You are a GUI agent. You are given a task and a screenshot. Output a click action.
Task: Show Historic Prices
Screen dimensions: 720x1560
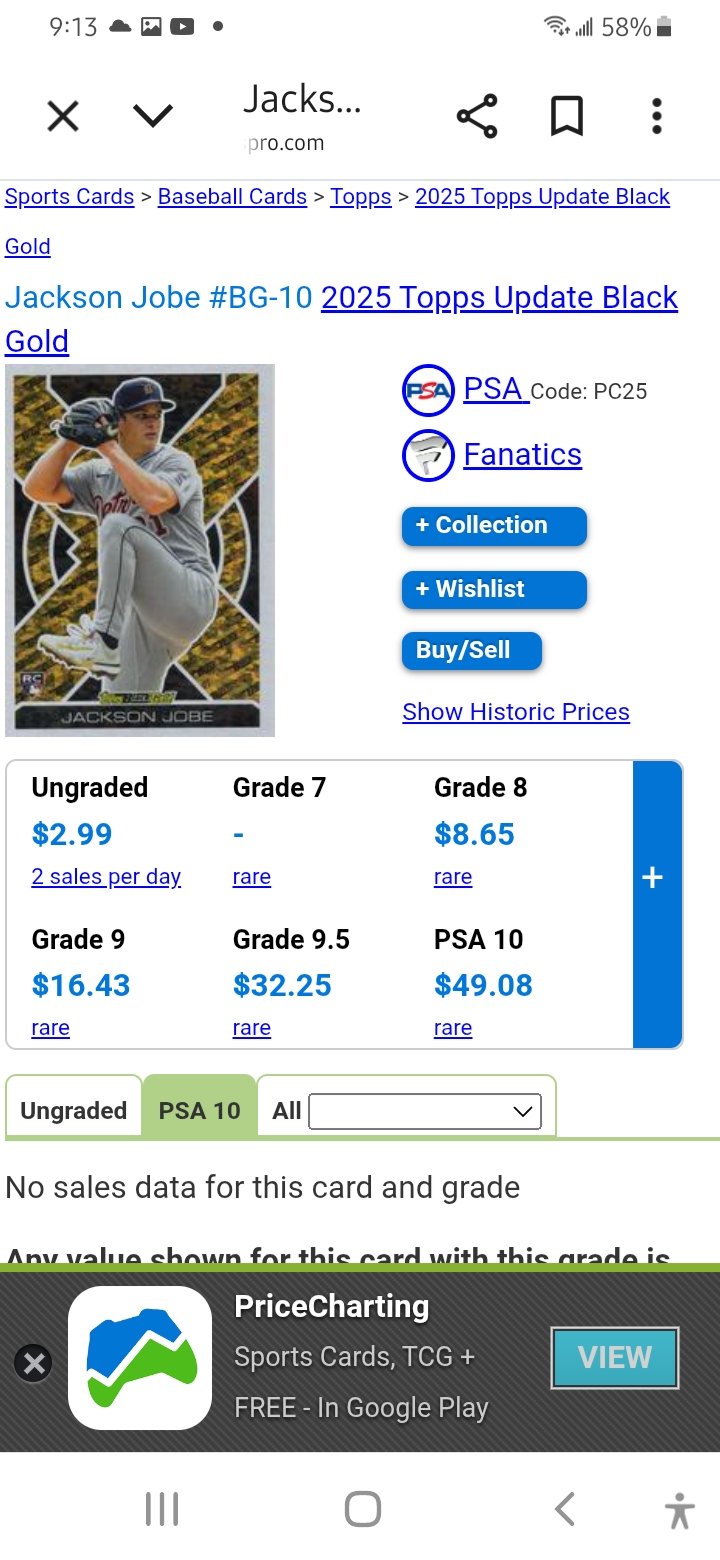(516, 712)
